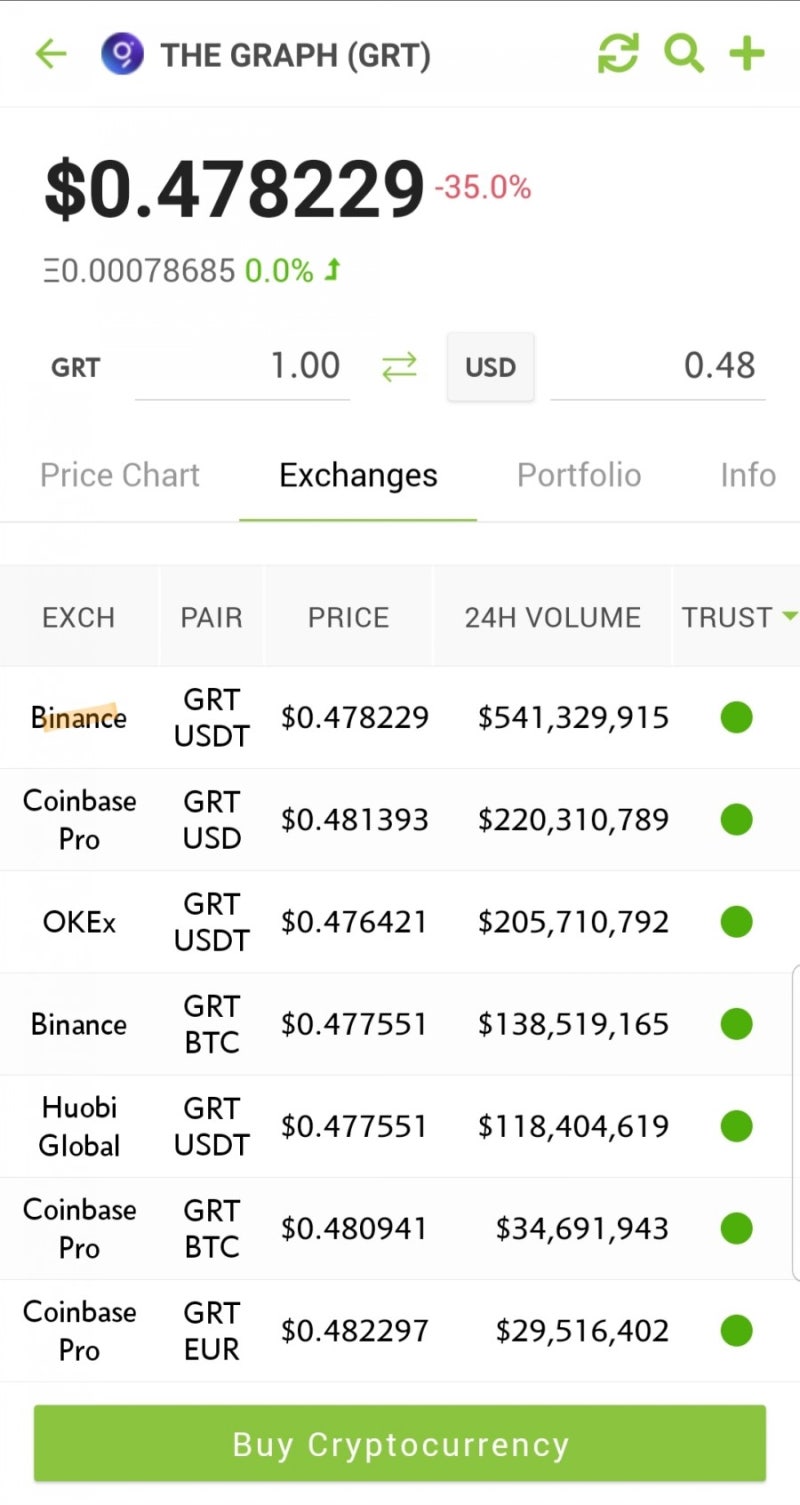Add GRT with the plus icon
Screen dimensions: 800x1505
(746, 53)
